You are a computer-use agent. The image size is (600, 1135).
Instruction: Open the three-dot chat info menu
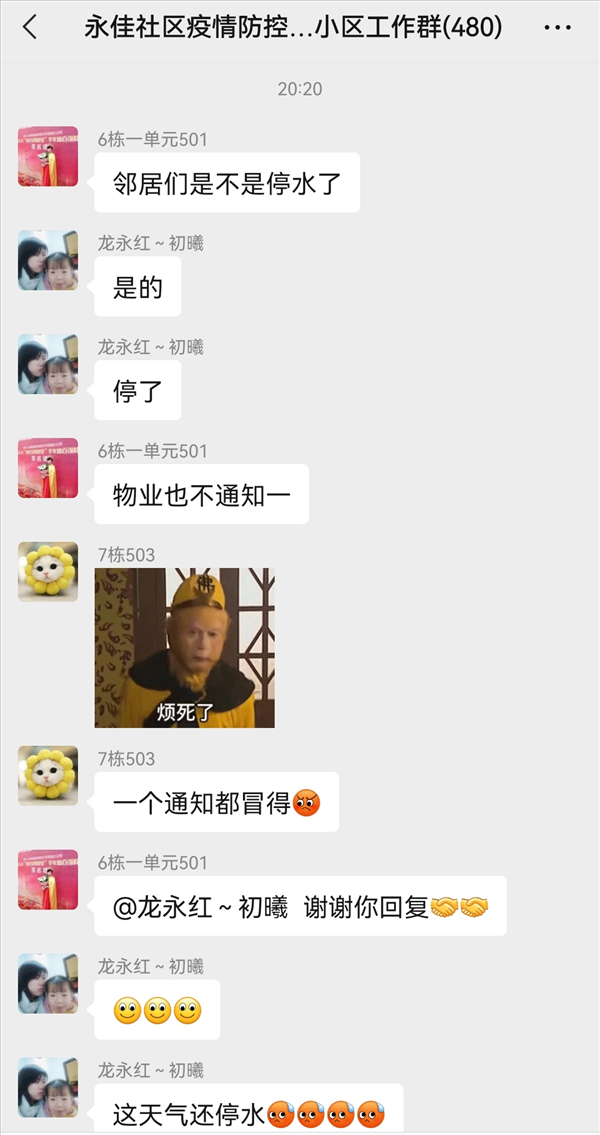click(557, 28)
